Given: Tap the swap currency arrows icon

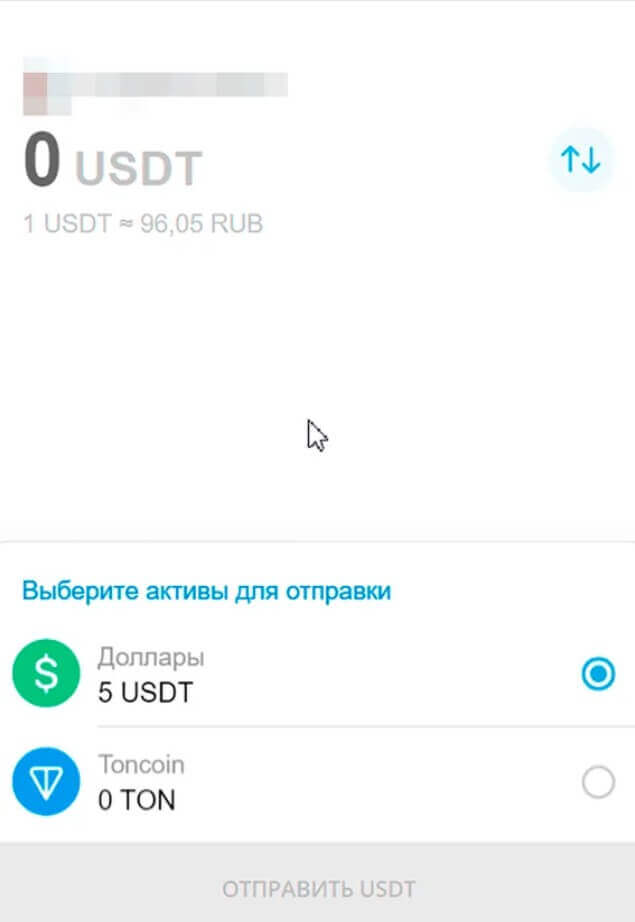Looking at the screenshot, I should 580,160.
